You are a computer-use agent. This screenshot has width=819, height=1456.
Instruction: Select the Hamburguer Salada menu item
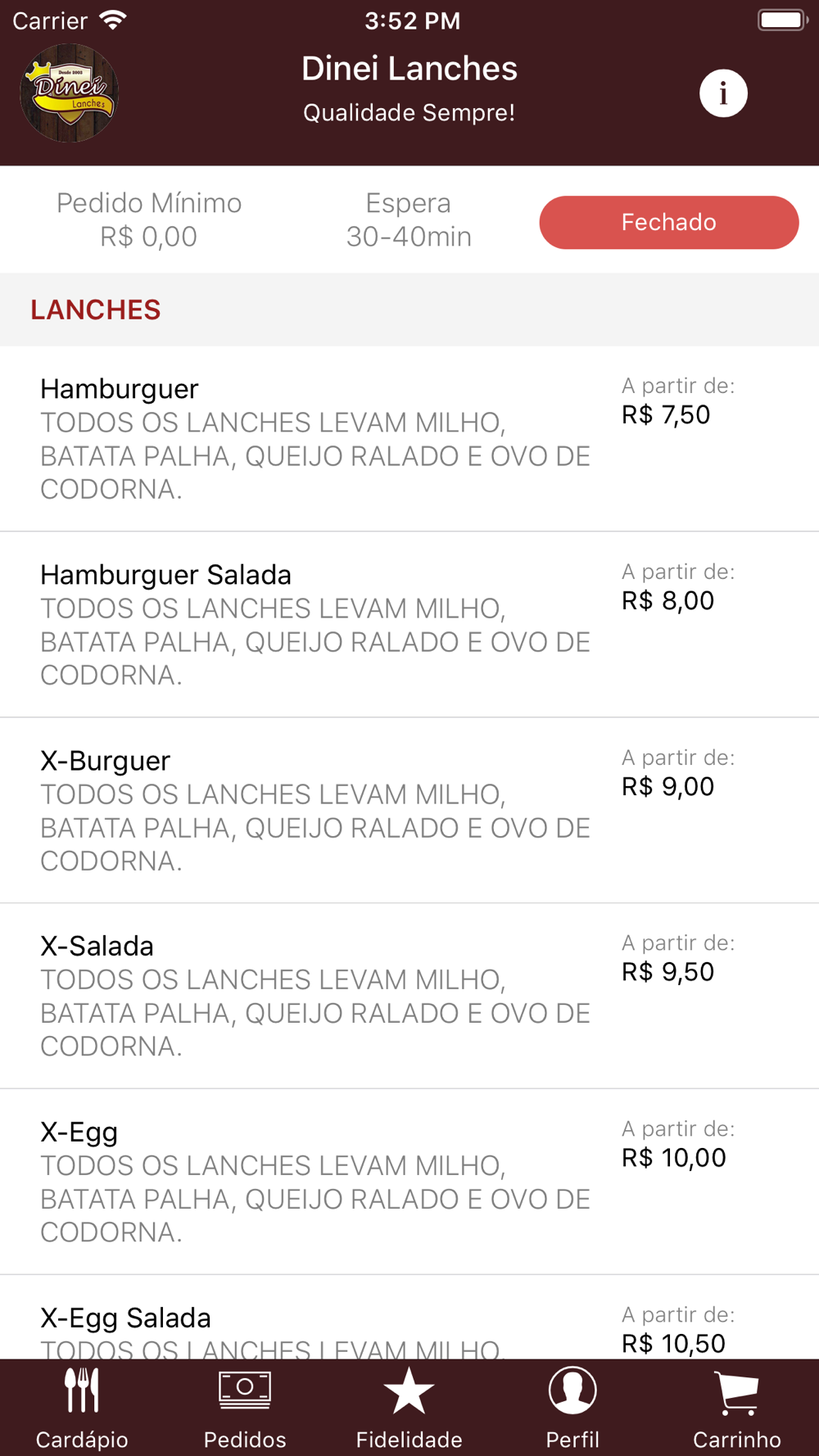(409, 624)
